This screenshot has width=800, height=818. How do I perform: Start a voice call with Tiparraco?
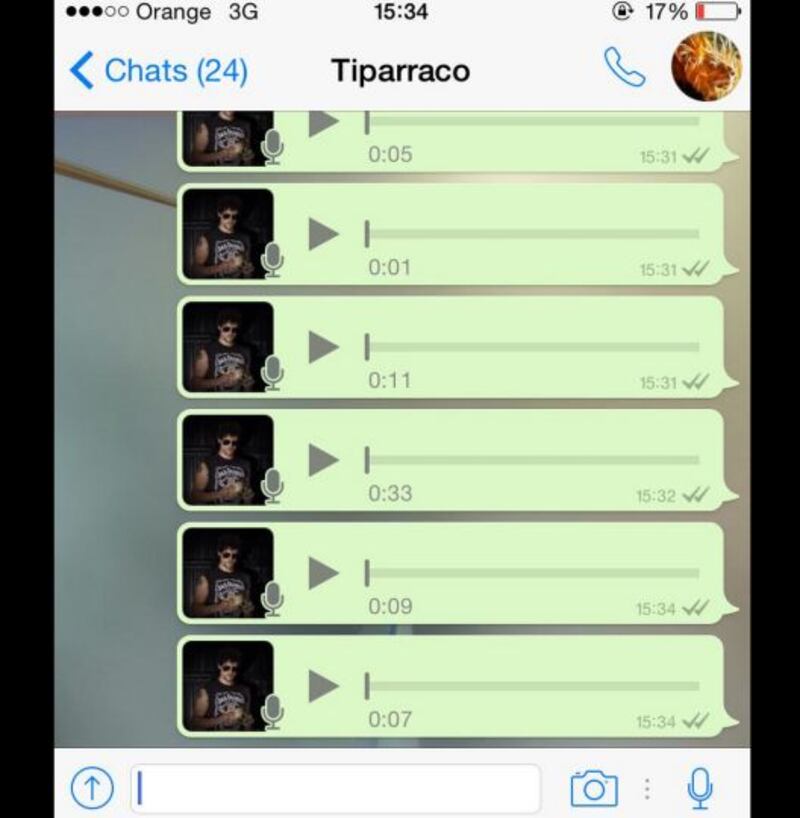[x=625, y=68]
